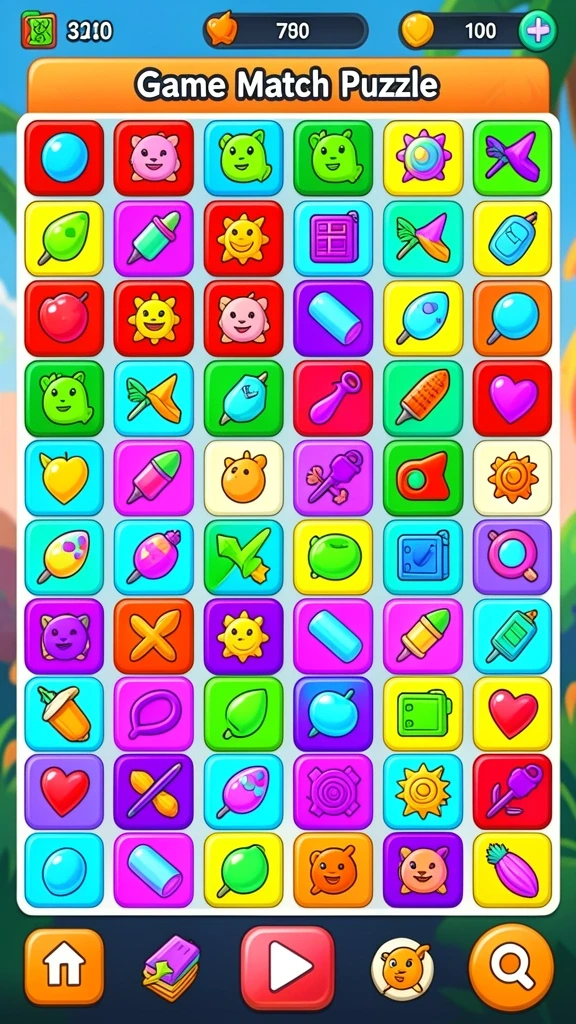Pick the purple grid on the cyan tile
Viewport: 576px width, 1024px height.
coord(333,238)
